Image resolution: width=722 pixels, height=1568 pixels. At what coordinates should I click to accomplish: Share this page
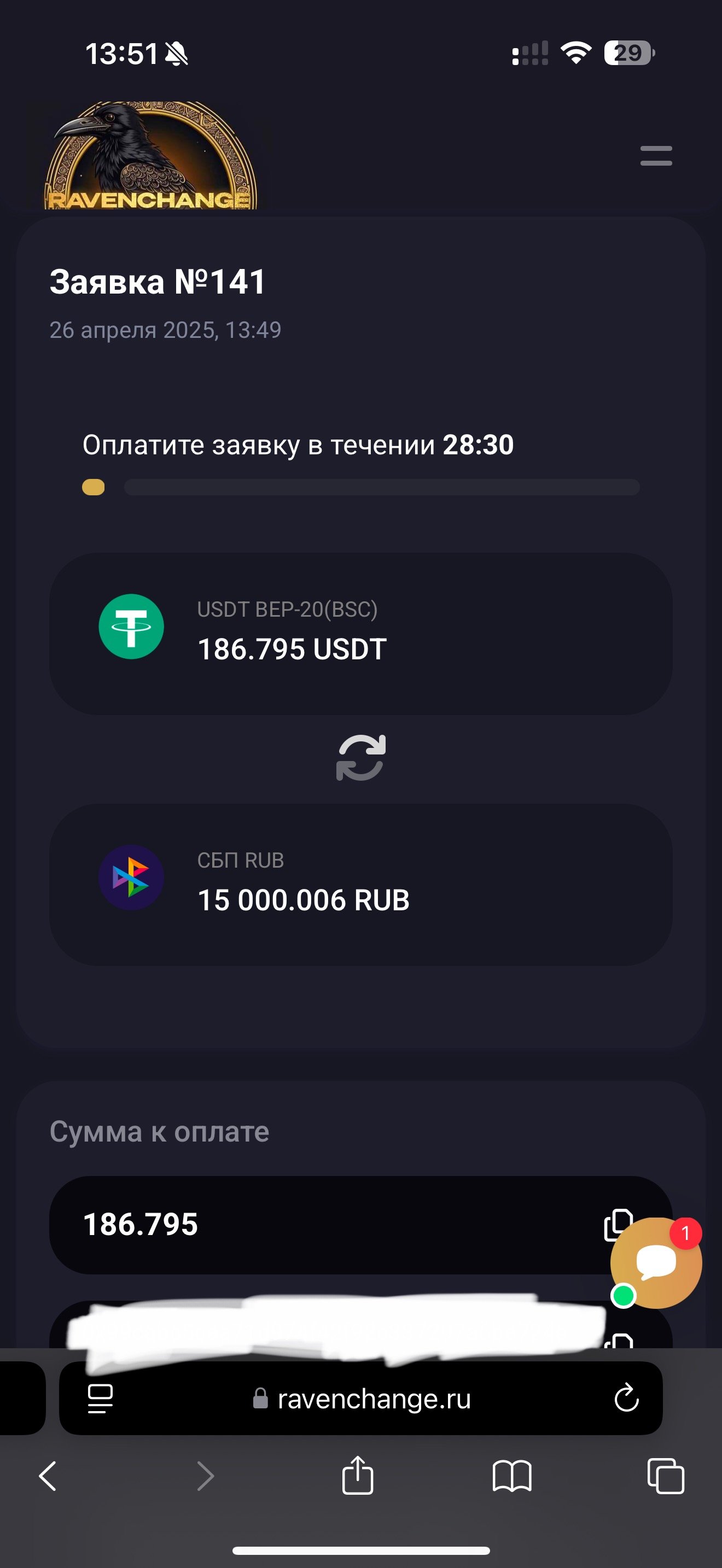click(x=357, y=1475)
